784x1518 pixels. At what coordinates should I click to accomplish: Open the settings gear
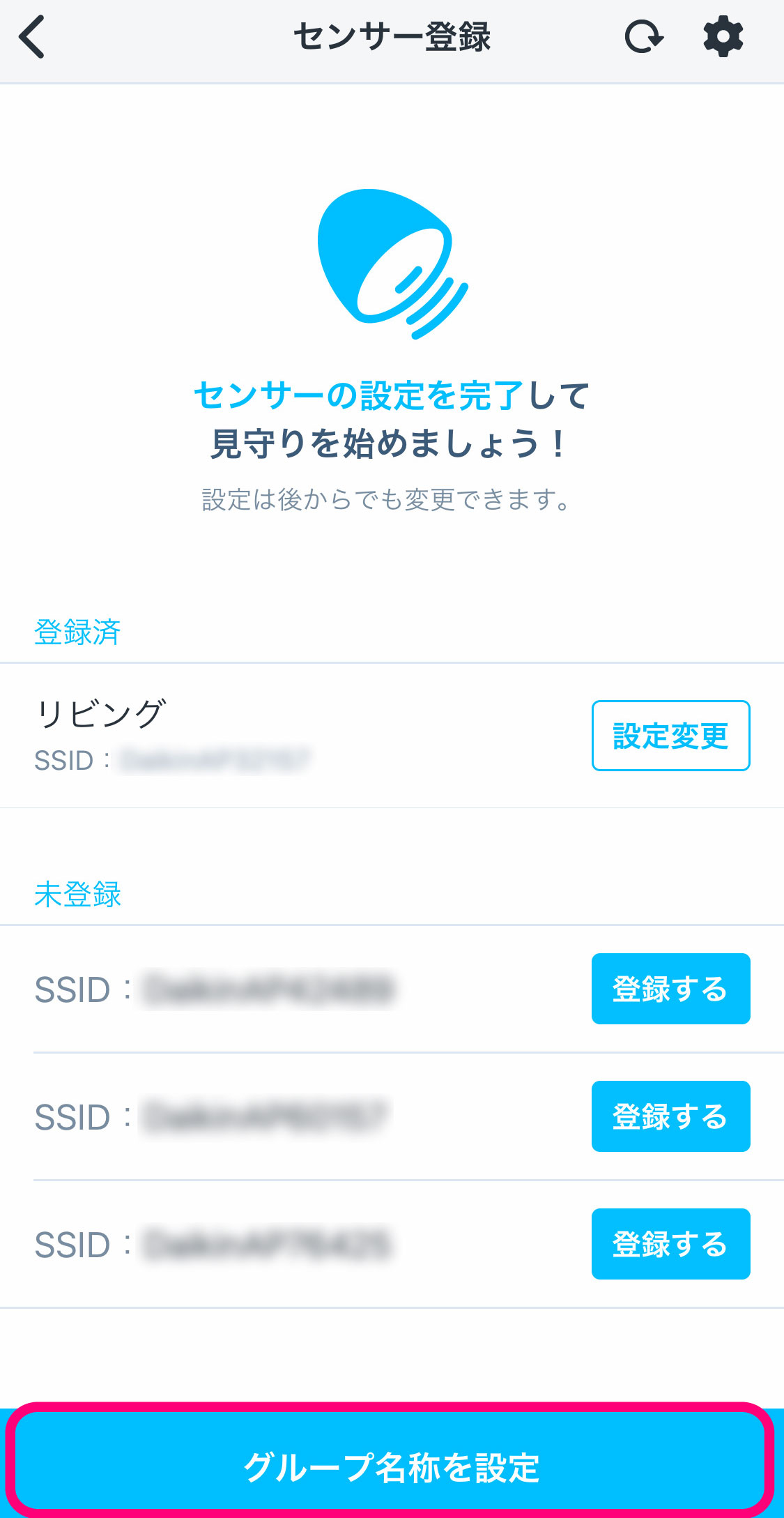723,37
